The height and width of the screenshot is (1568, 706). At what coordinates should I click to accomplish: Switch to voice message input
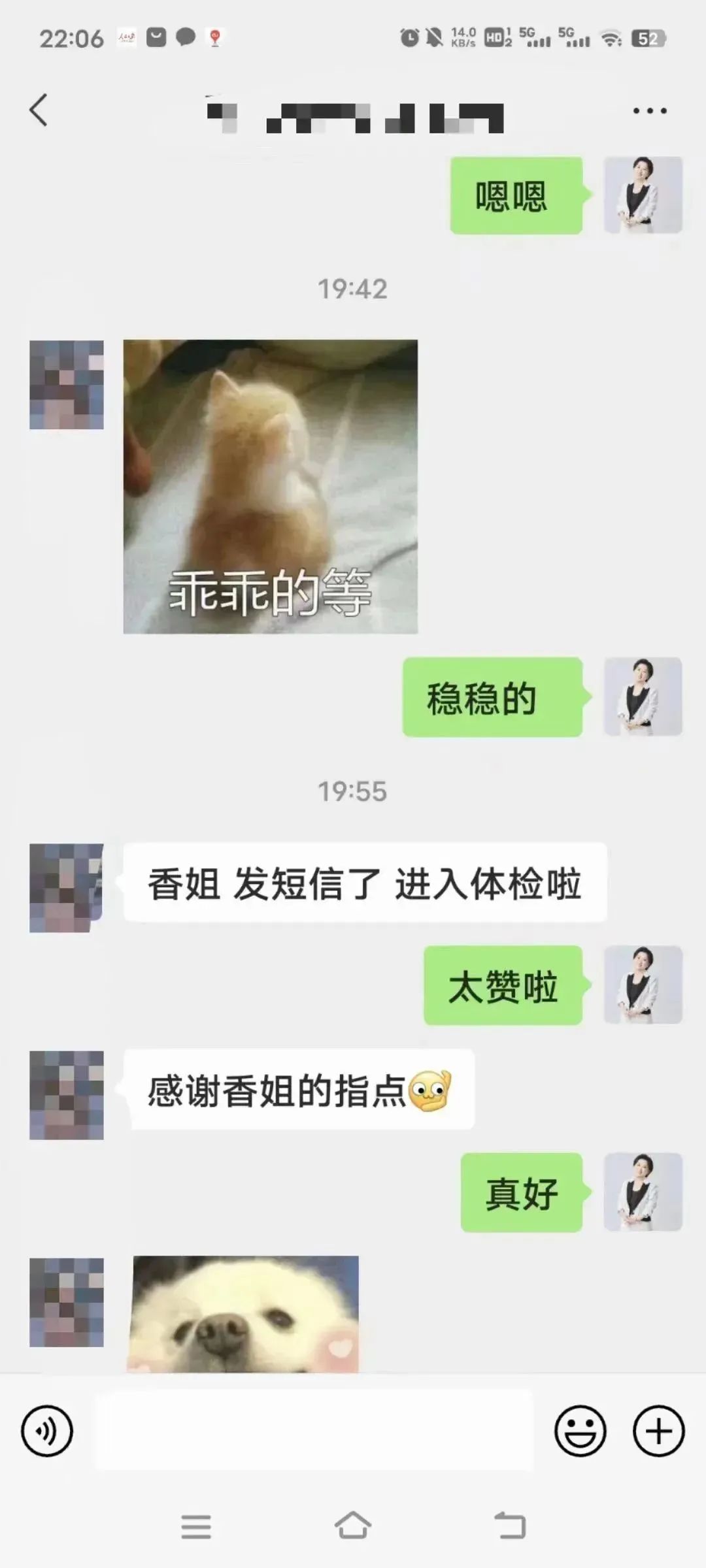tap(46, 1431)
